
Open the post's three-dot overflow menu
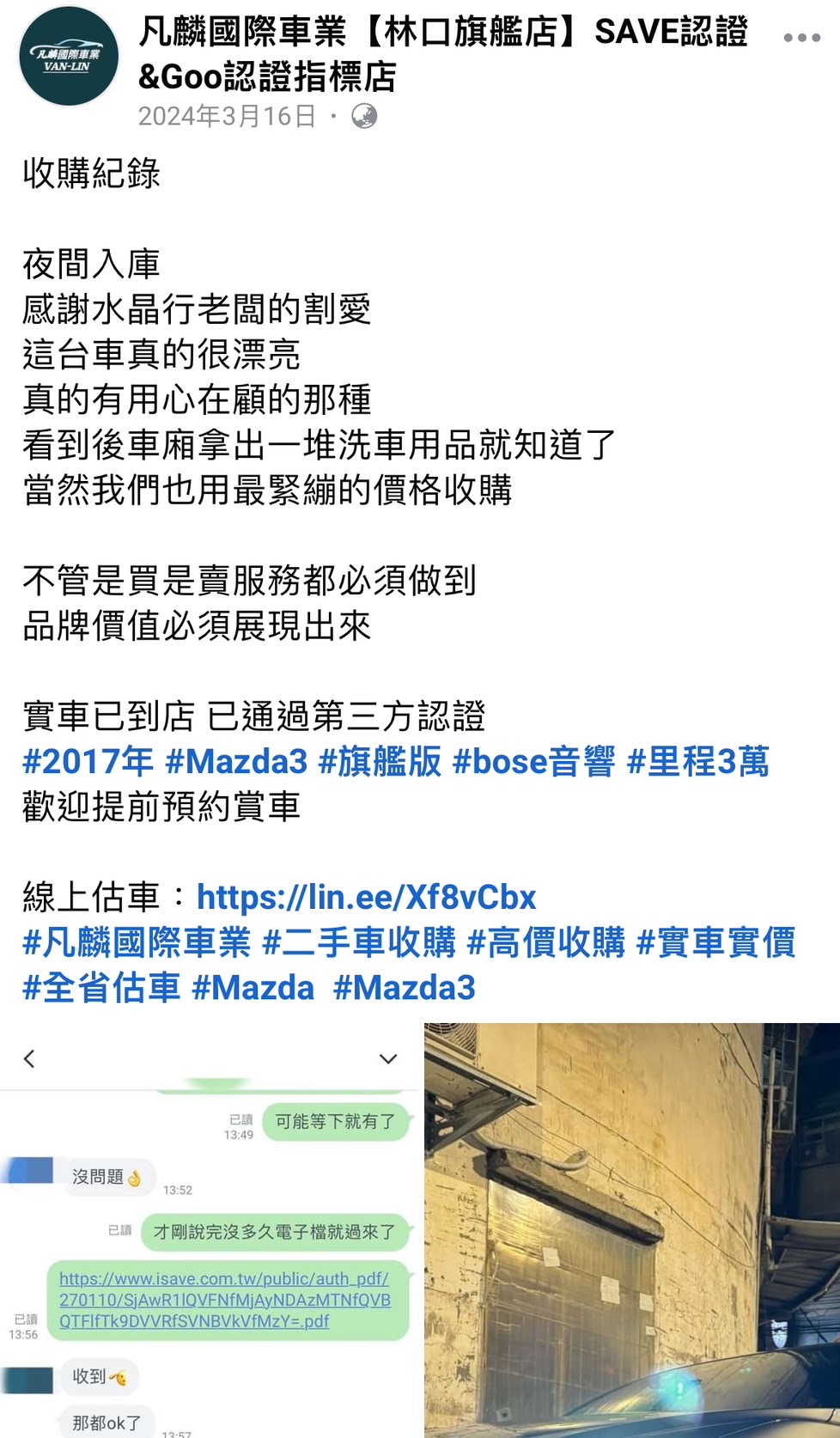[x=801, y=38]
